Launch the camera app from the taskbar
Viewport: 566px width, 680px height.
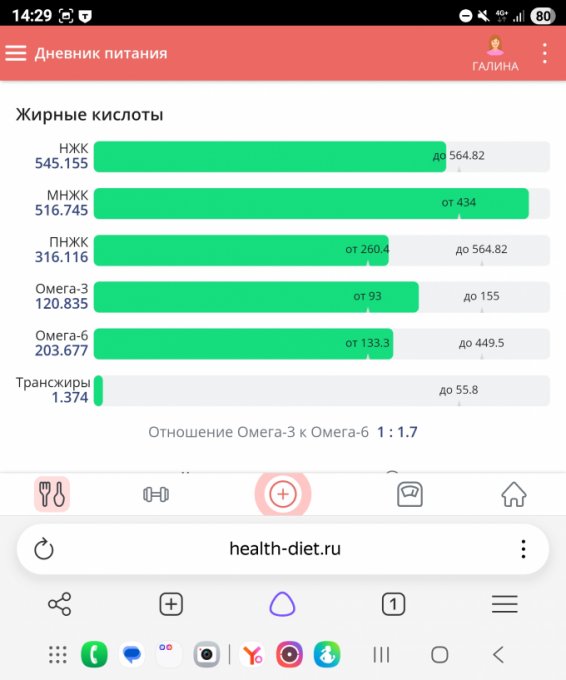click(x=206, y=654)
